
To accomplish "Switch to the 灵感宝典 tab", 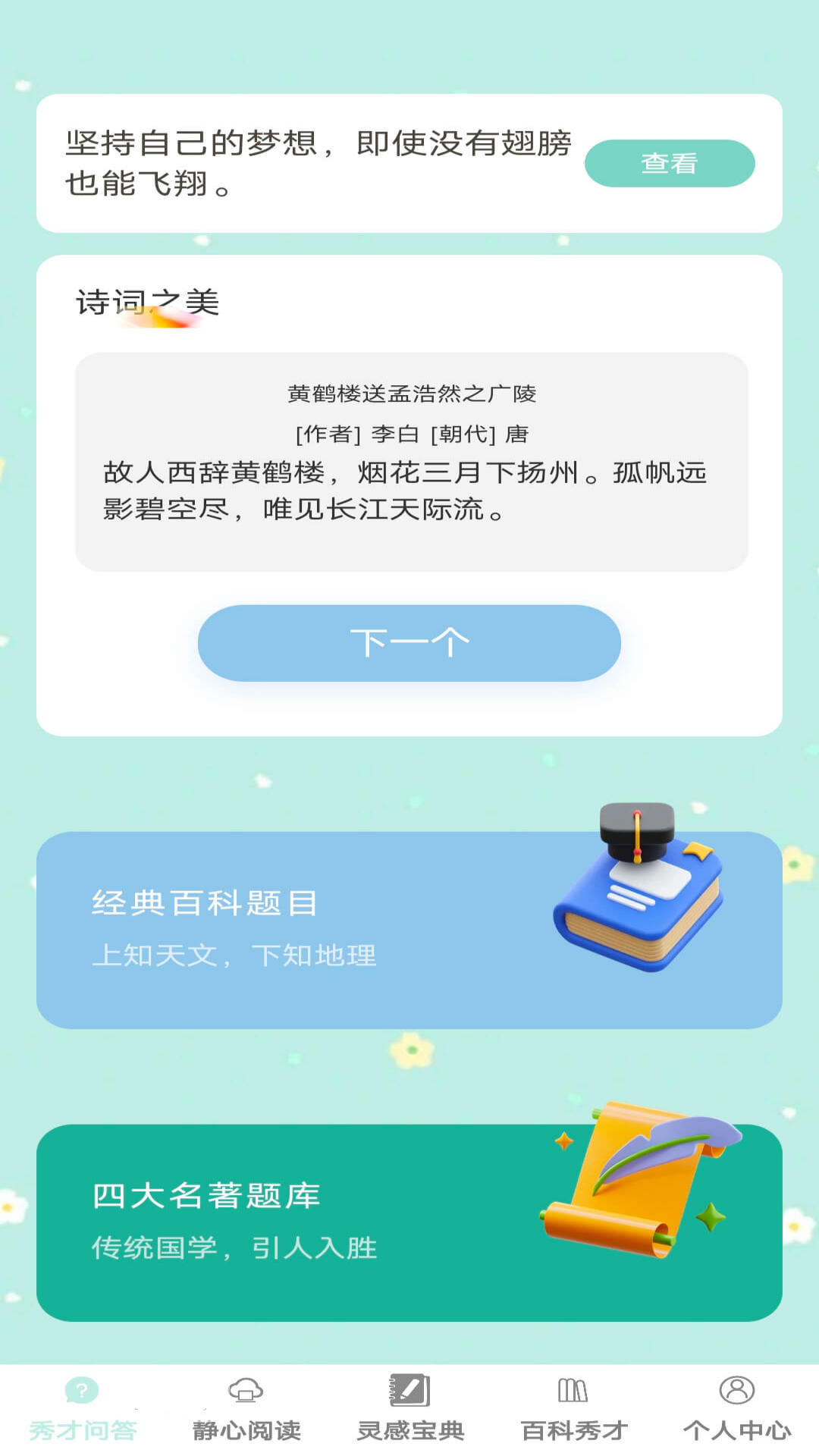I will [410, 1410].
